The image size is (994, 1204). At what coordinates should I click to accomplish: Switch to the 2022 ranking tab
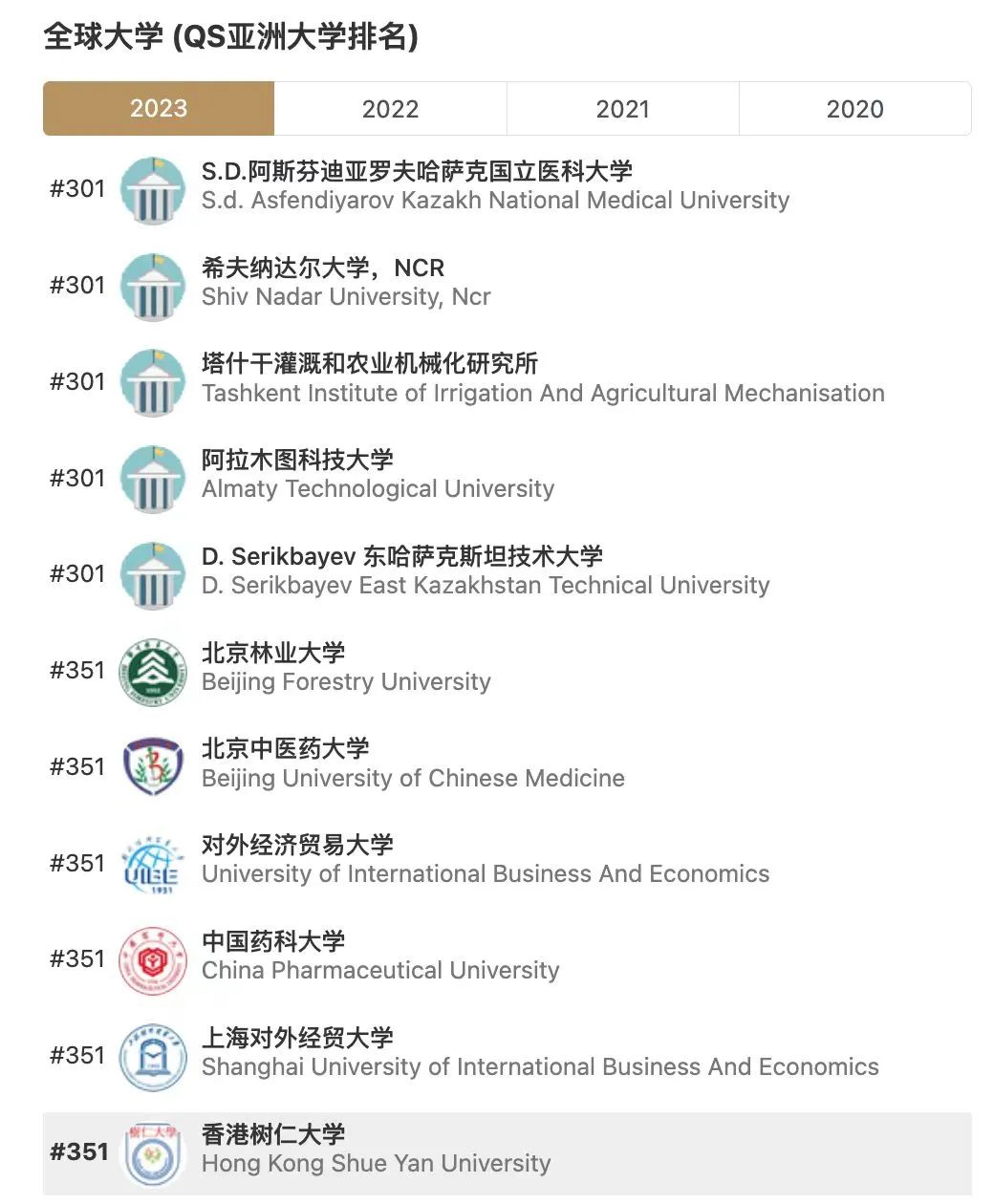[x=390, y=109]
